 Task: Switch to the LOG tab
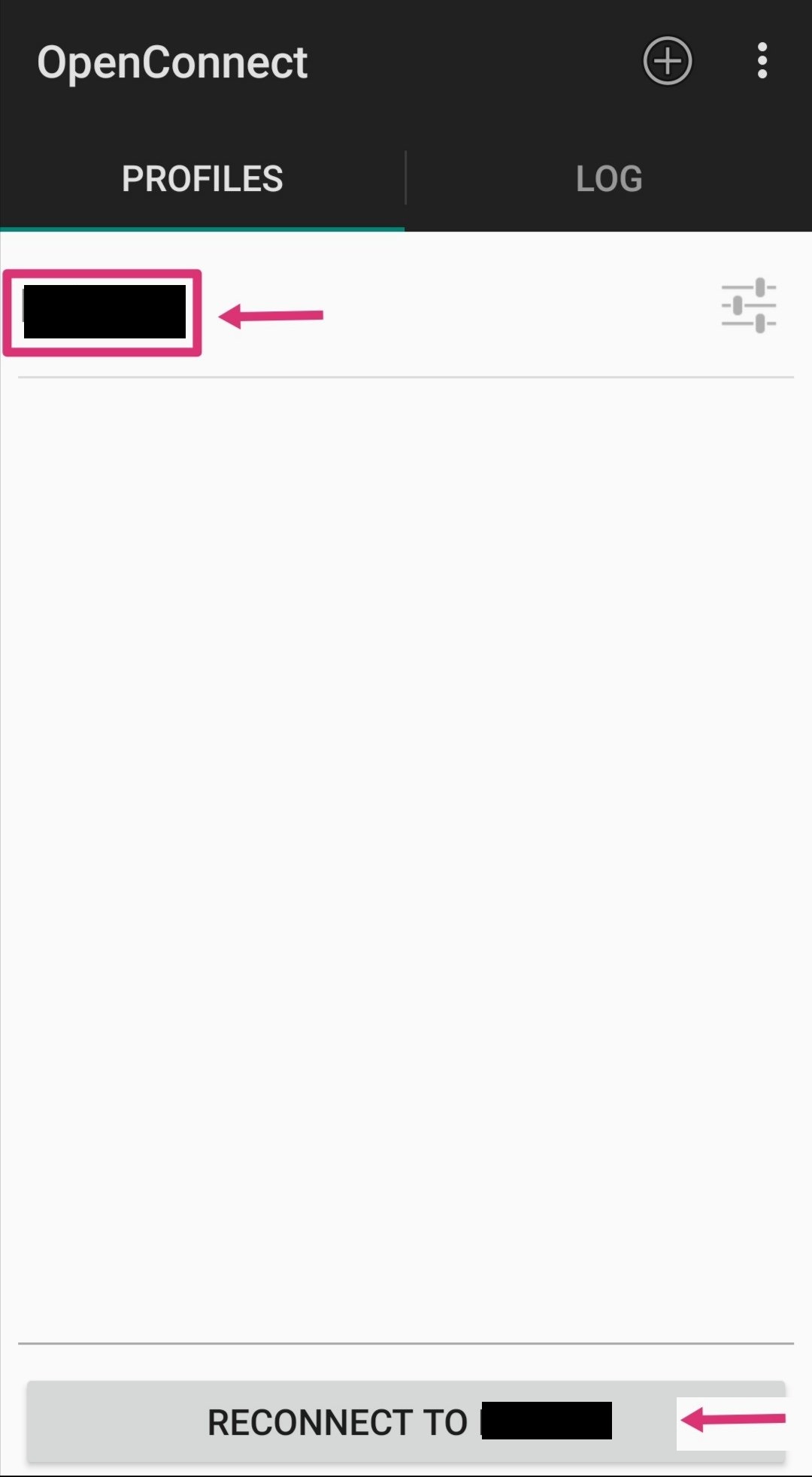pyautogui.click(x=609, y=179)
